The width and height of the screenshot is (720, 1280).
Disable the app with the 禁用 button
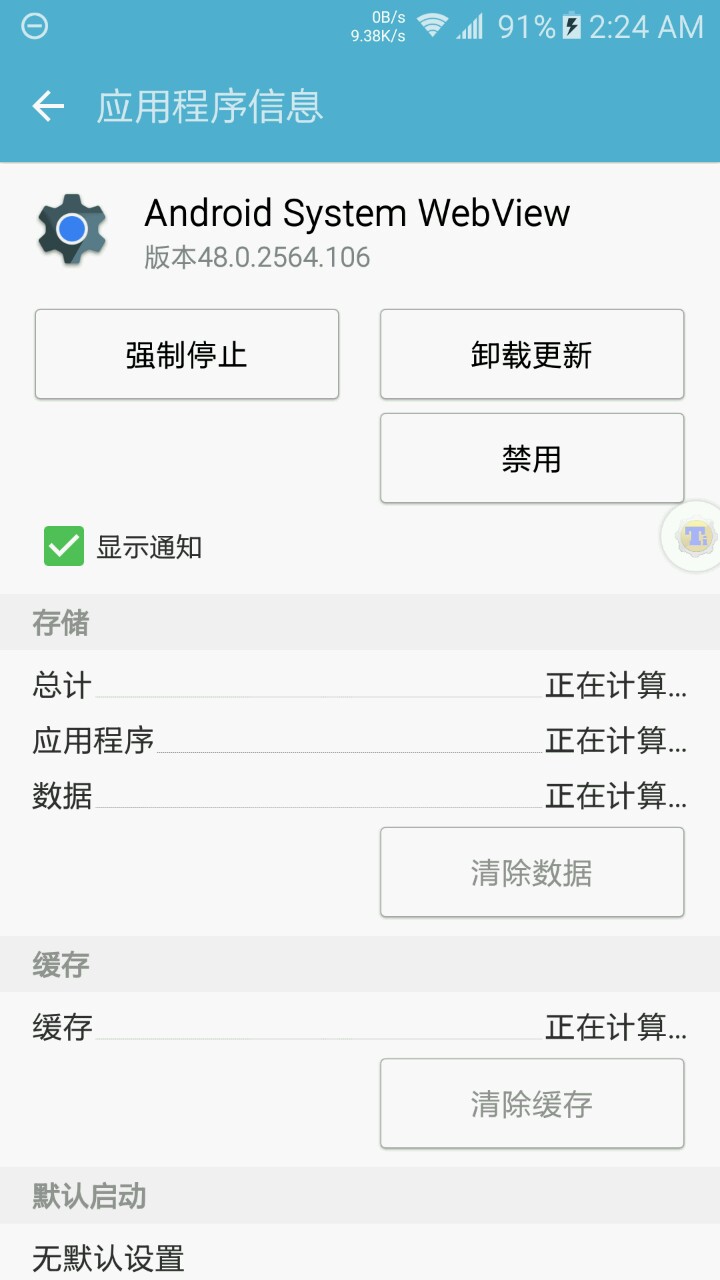(531, 458)
